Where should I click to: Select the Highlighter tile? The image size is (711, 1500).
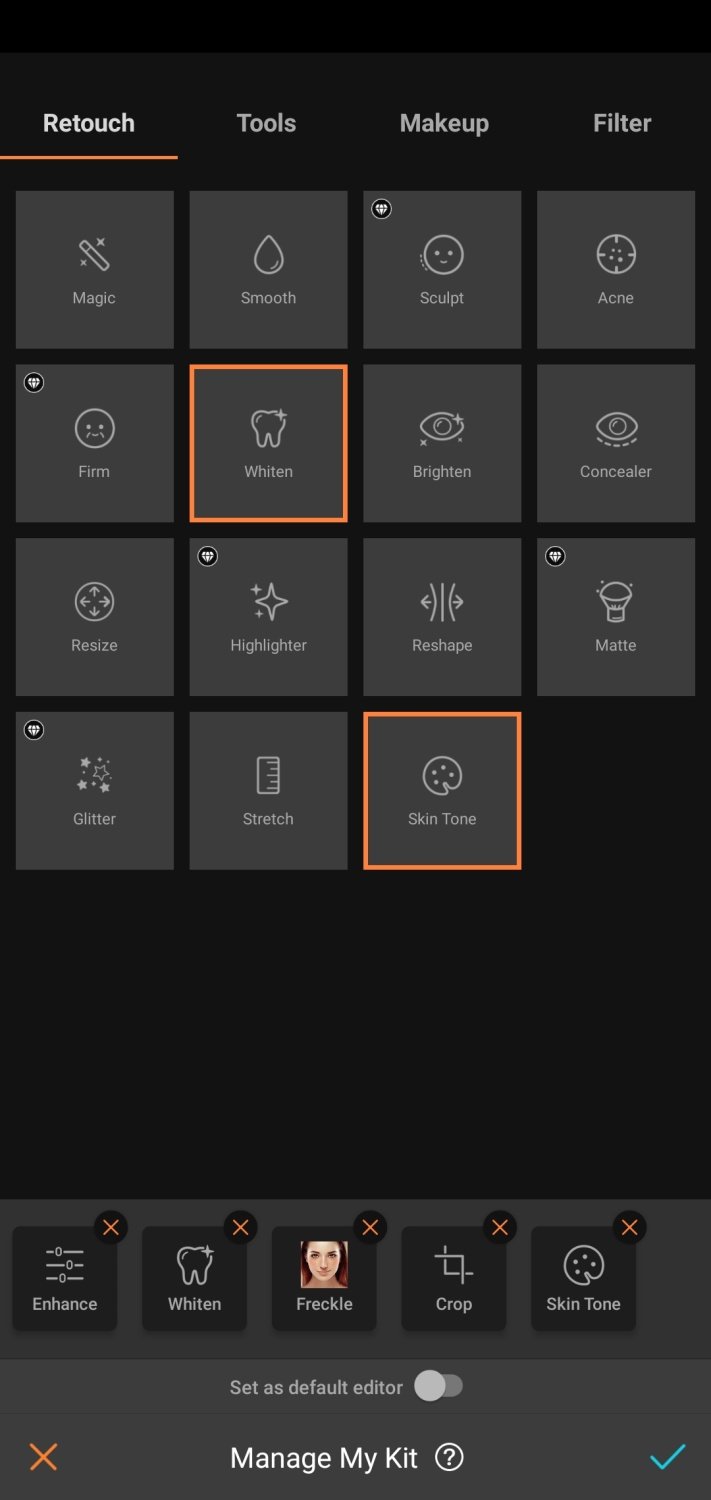[269, 617]
